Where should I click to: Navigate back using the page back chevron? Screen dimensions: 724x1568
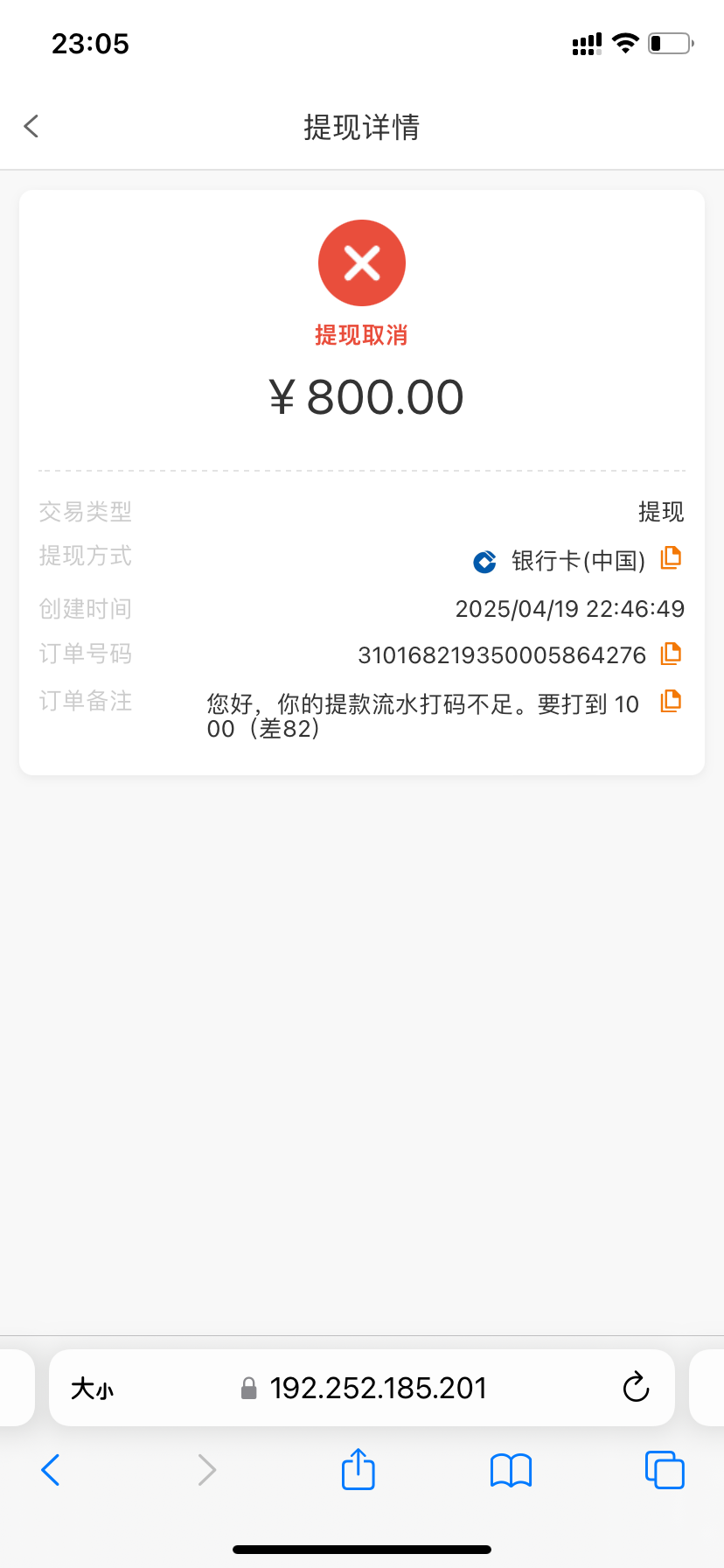(x=31, y=125)
